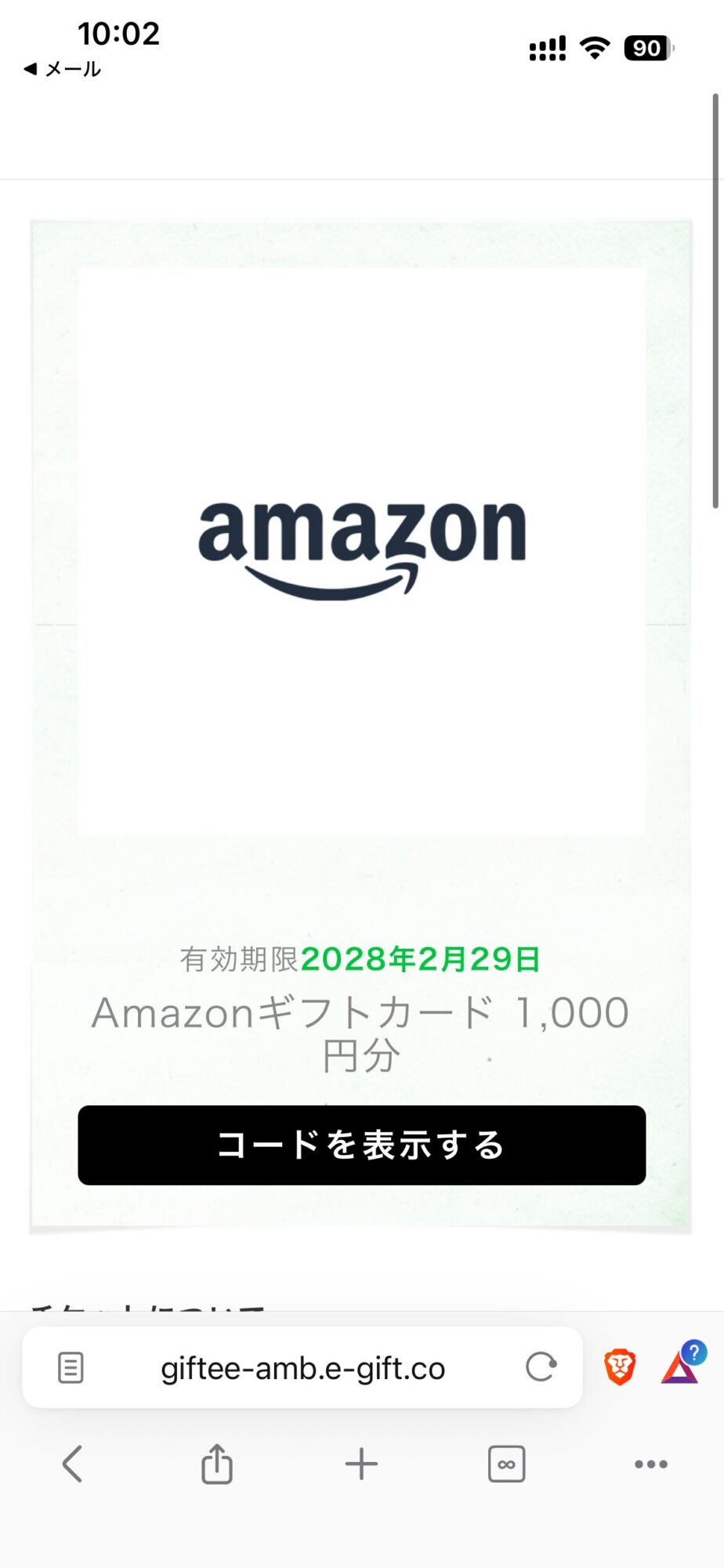Open the browser's three-dot menu

point(651,1464)
